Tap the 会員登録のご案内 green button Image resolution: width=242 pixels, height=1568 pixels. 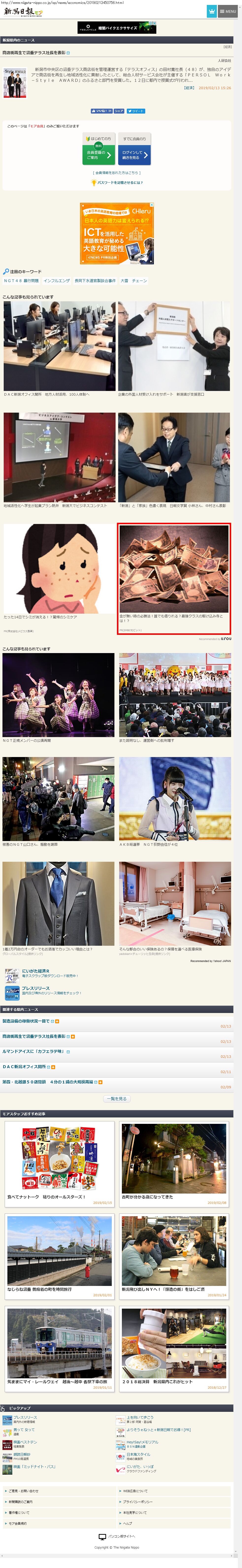[x=98, y=155]
